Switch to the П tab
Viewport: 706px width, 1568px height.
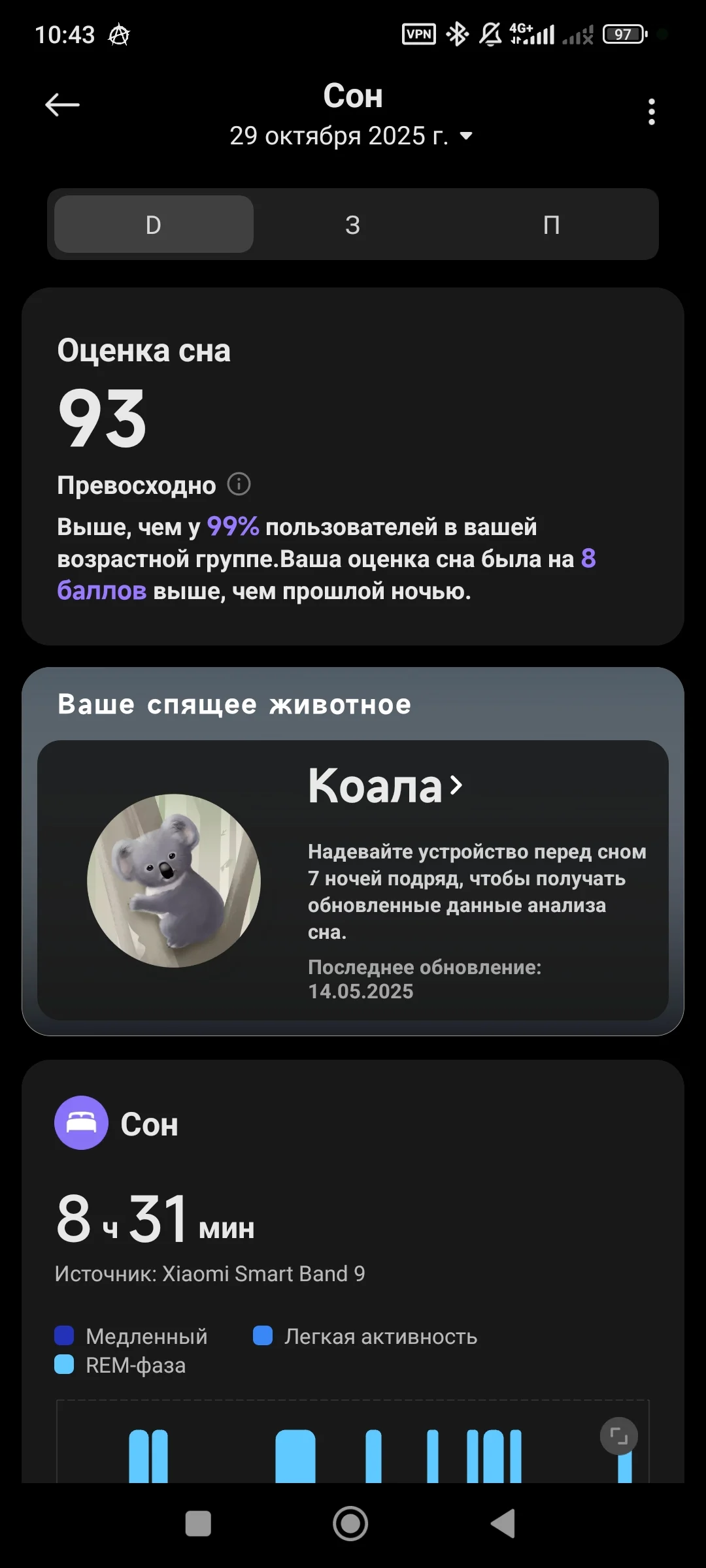tap(552, 225)
